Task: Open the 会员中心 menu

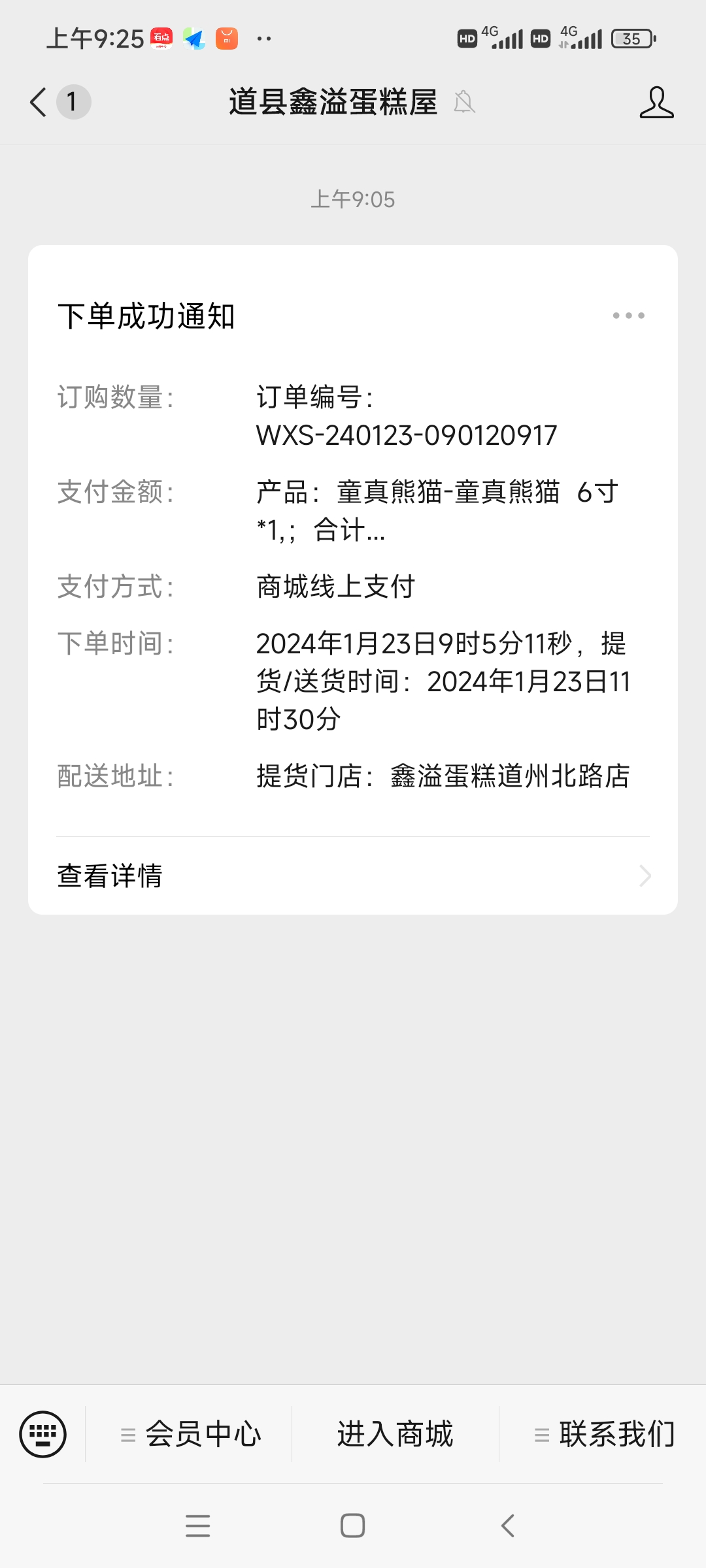Action: (x=190, y=1434)
